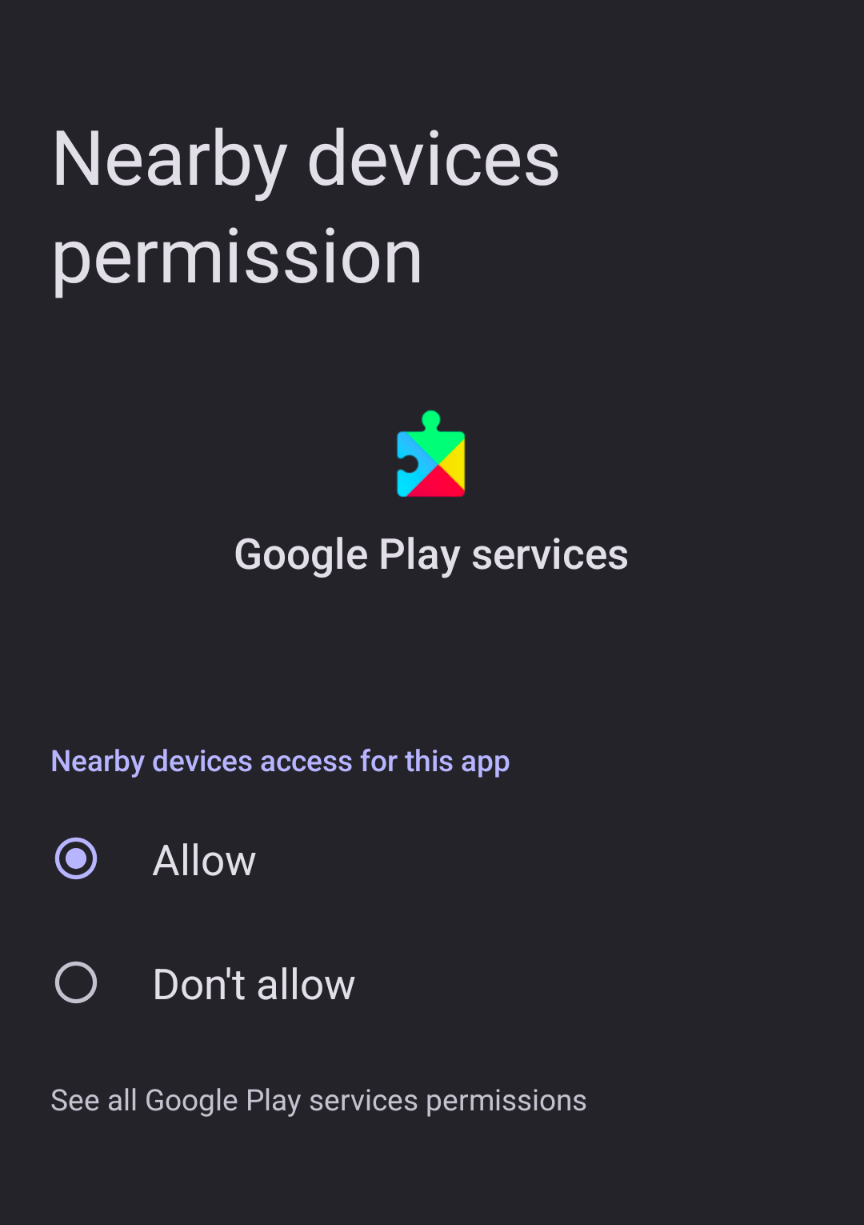Click the Nearby devices permission page title

(x=305, y=205)
